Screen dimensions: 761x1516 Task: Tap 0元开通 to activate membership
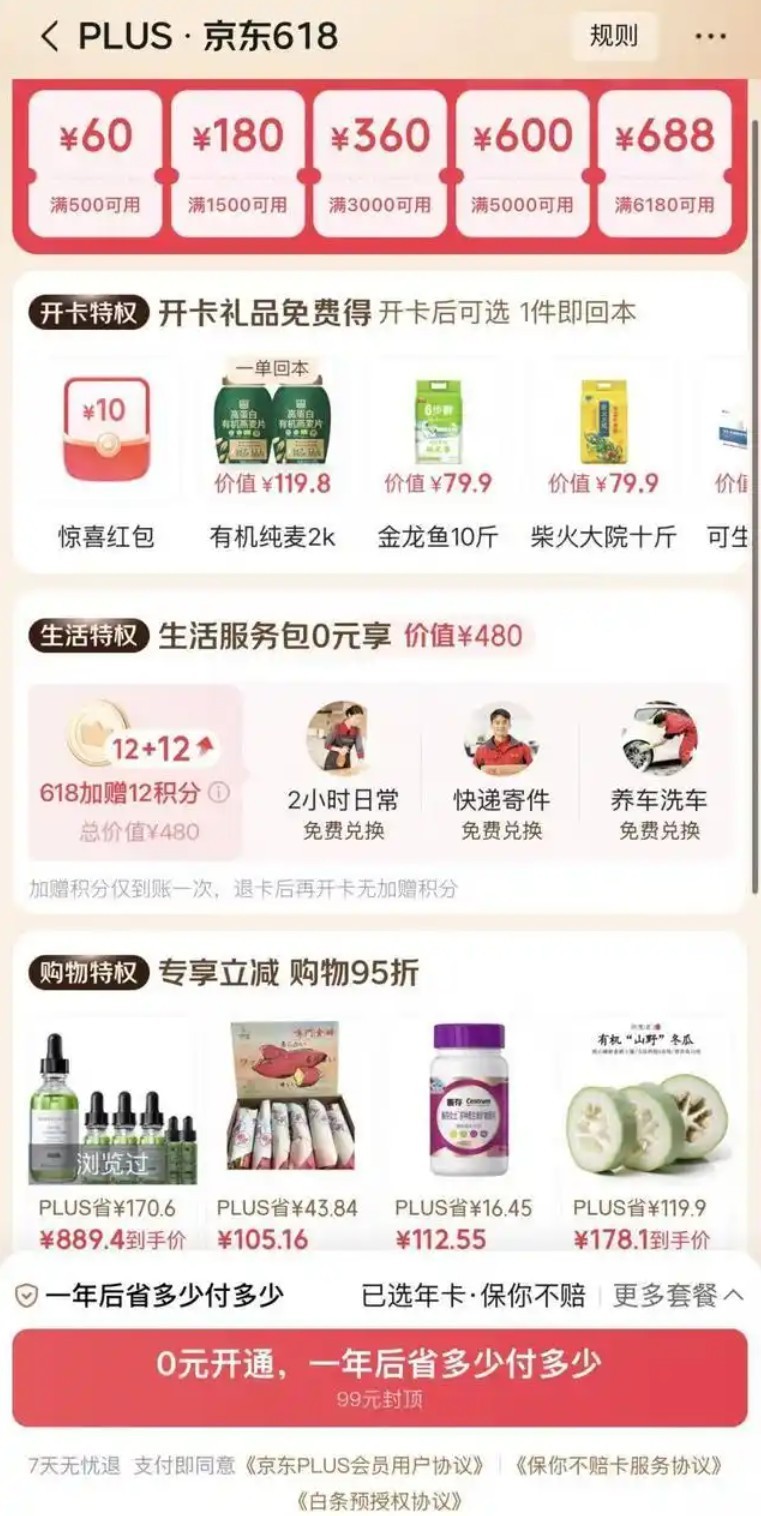[x=380, y=1377]
